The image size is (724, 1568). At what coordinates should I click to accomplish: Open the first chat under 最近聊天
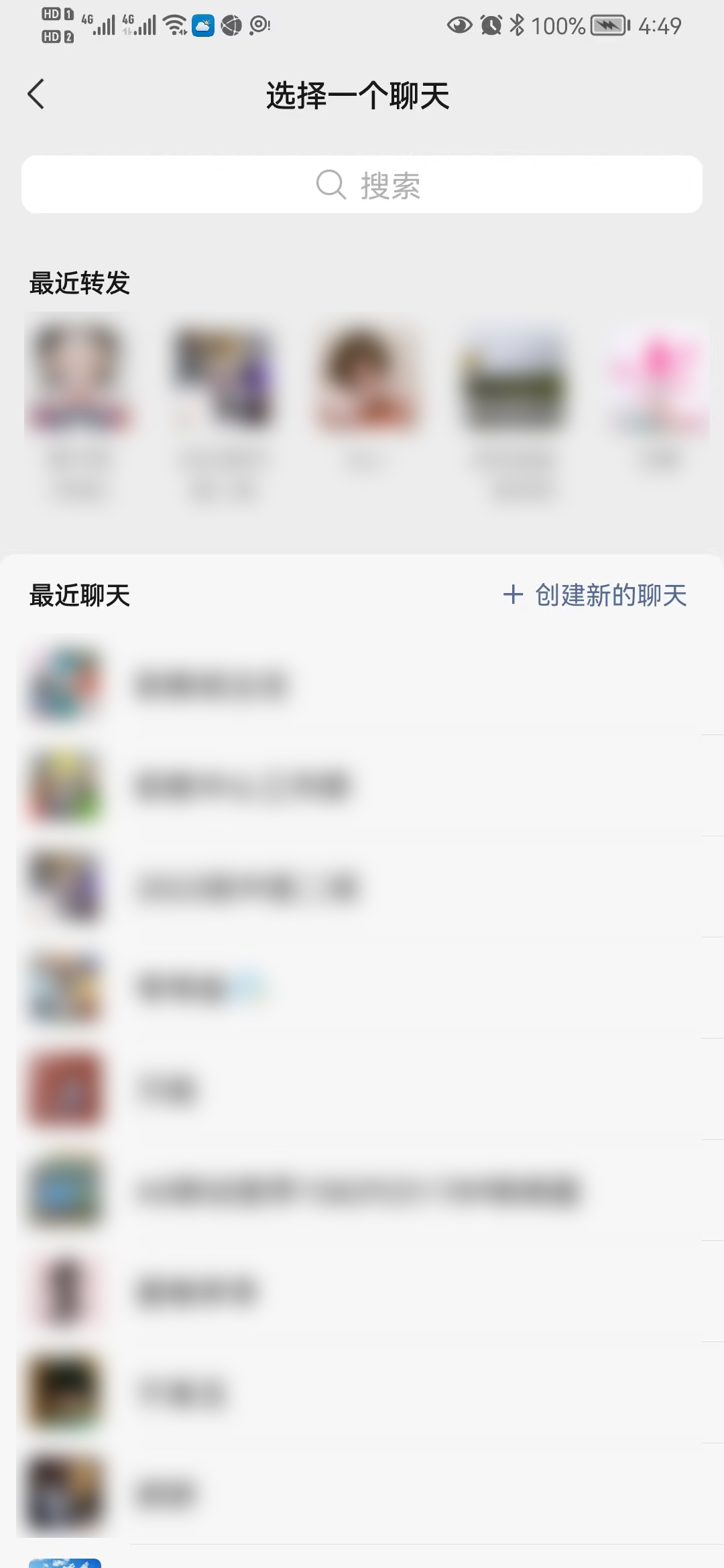(x=362, y=683)
